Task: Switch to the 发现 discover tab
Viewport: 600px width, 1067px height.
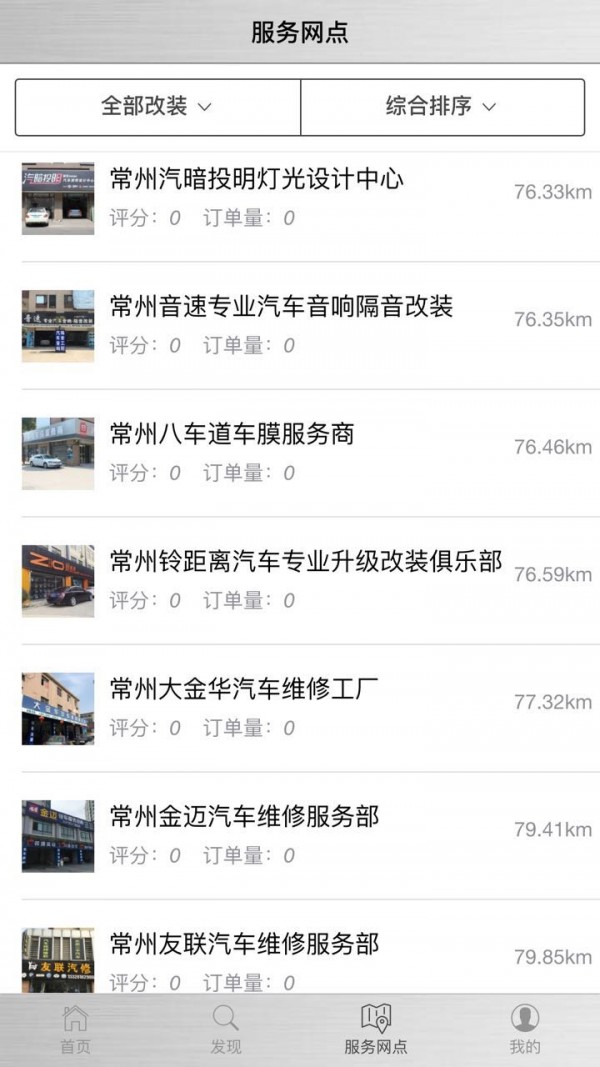Action: (226, 1030)
